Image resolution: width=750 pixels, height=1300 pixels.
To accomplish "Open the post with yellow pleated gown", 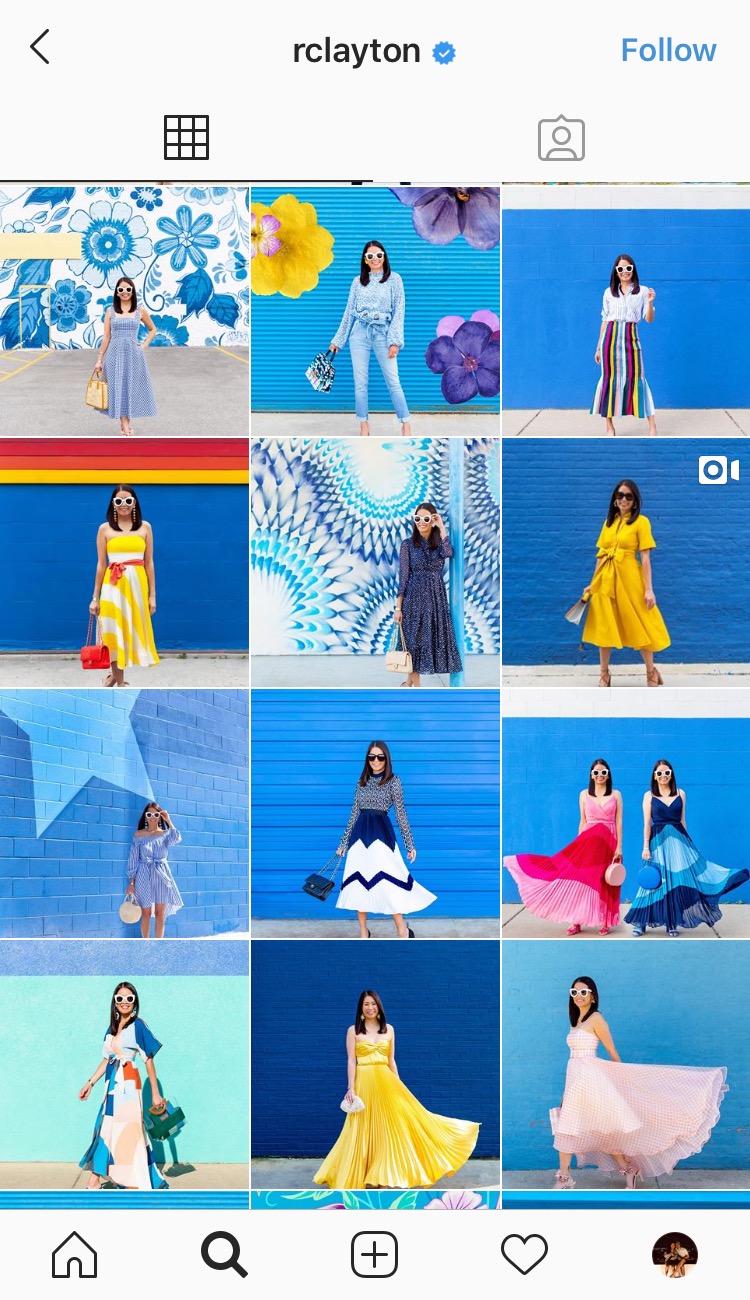I will (x=375, y=1064).
